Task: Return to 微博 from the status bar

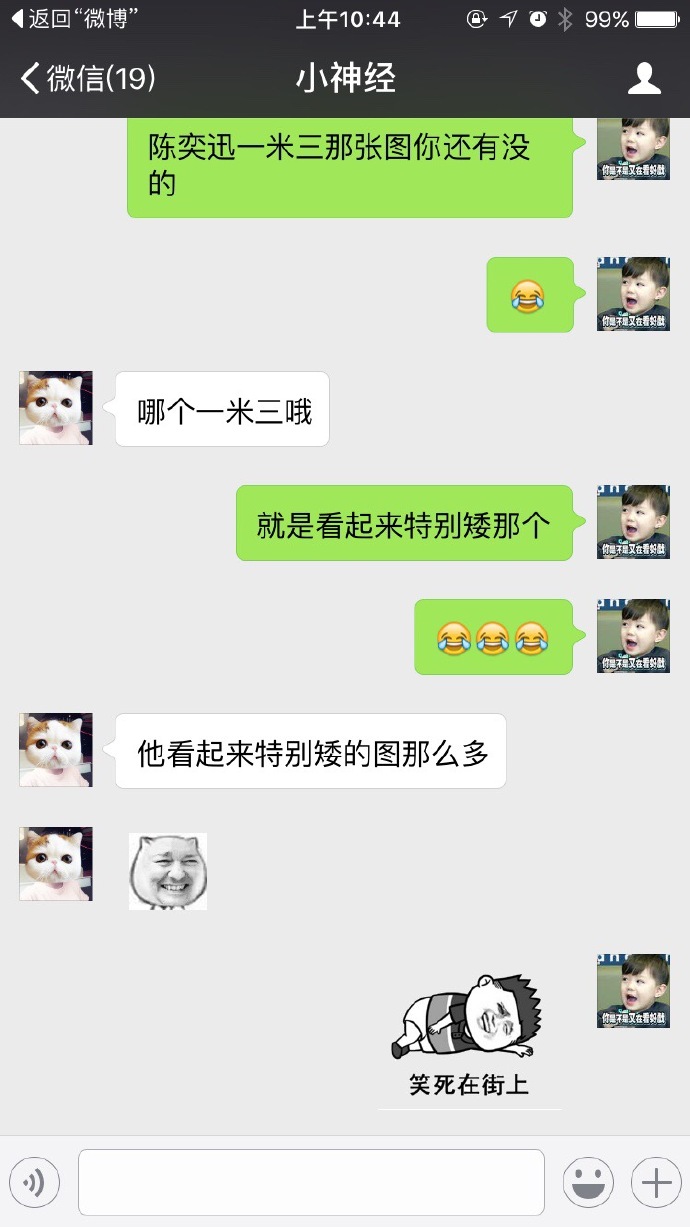Action: (75, 19)
